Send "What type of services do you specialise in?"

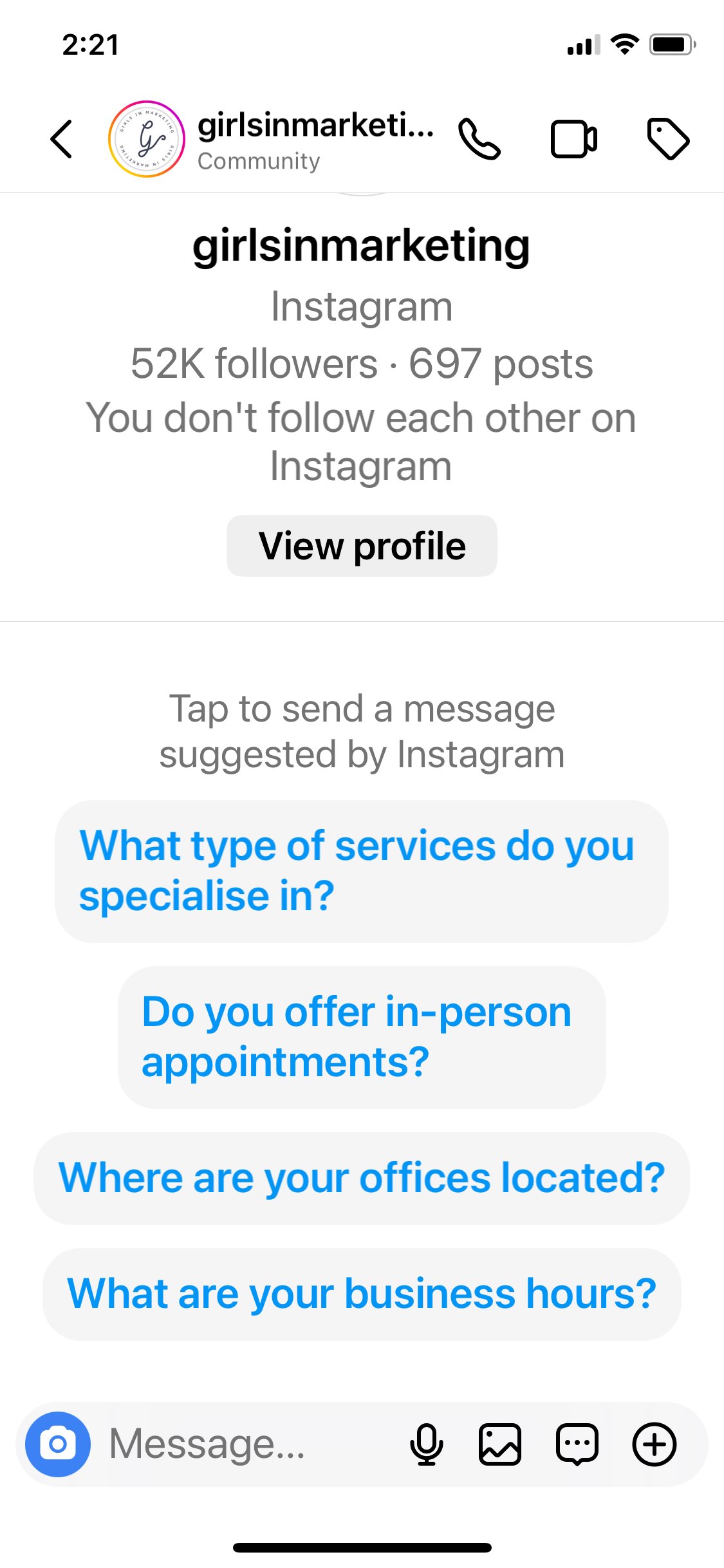click(x=362, y=871)
